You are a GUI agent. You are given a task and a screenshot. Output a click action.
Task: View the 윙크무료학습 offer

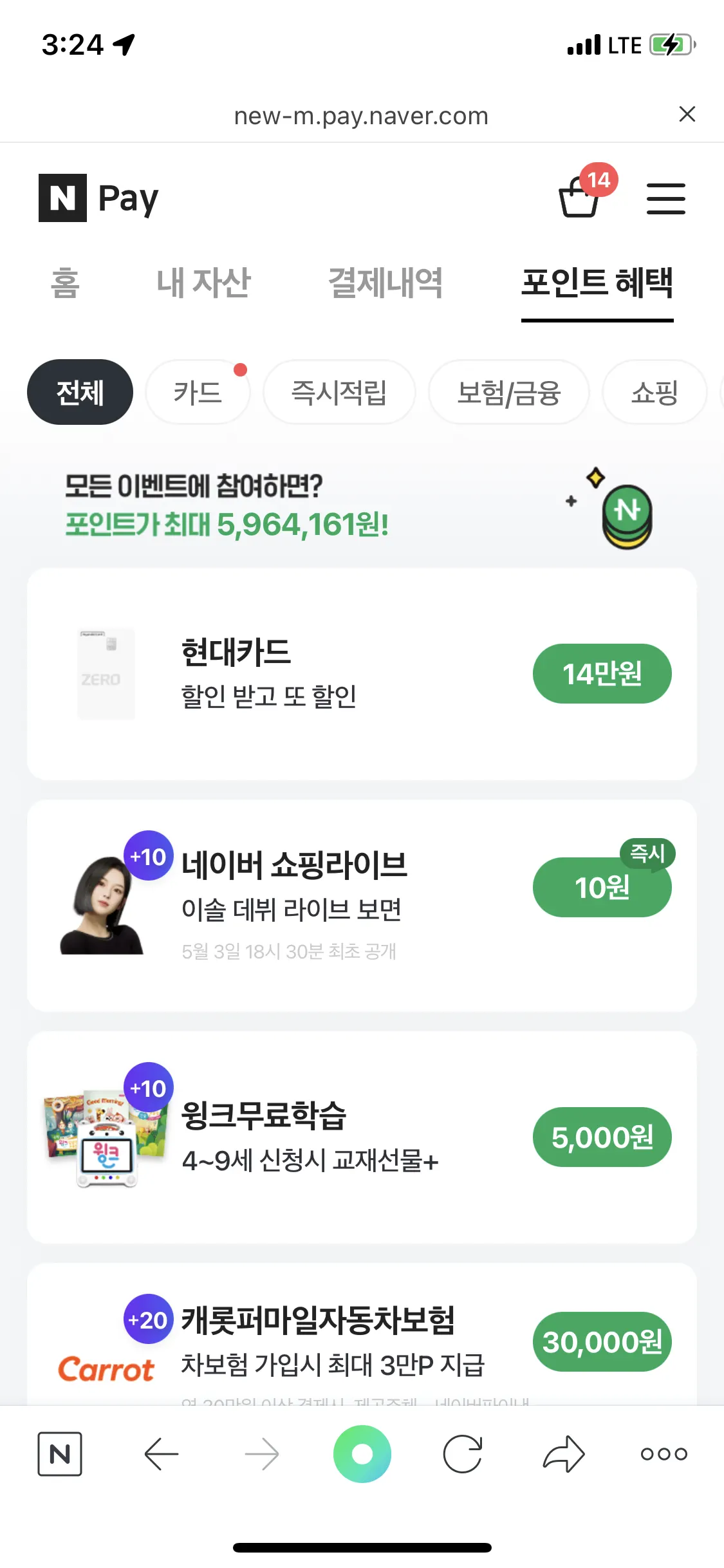point(362,1137)
